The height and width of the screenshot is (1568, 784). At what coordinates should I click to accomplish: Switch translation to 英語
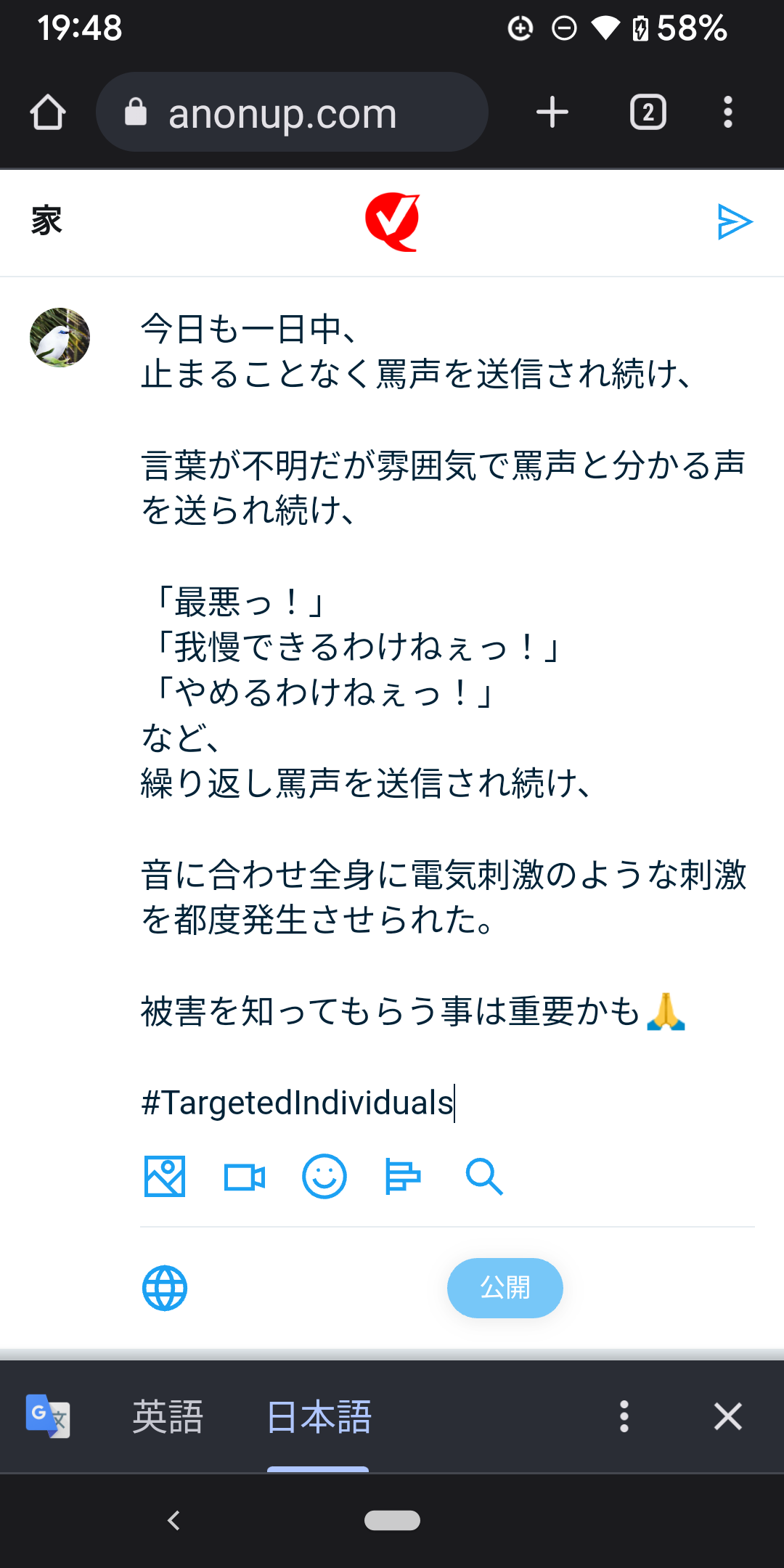(168, 1416)
